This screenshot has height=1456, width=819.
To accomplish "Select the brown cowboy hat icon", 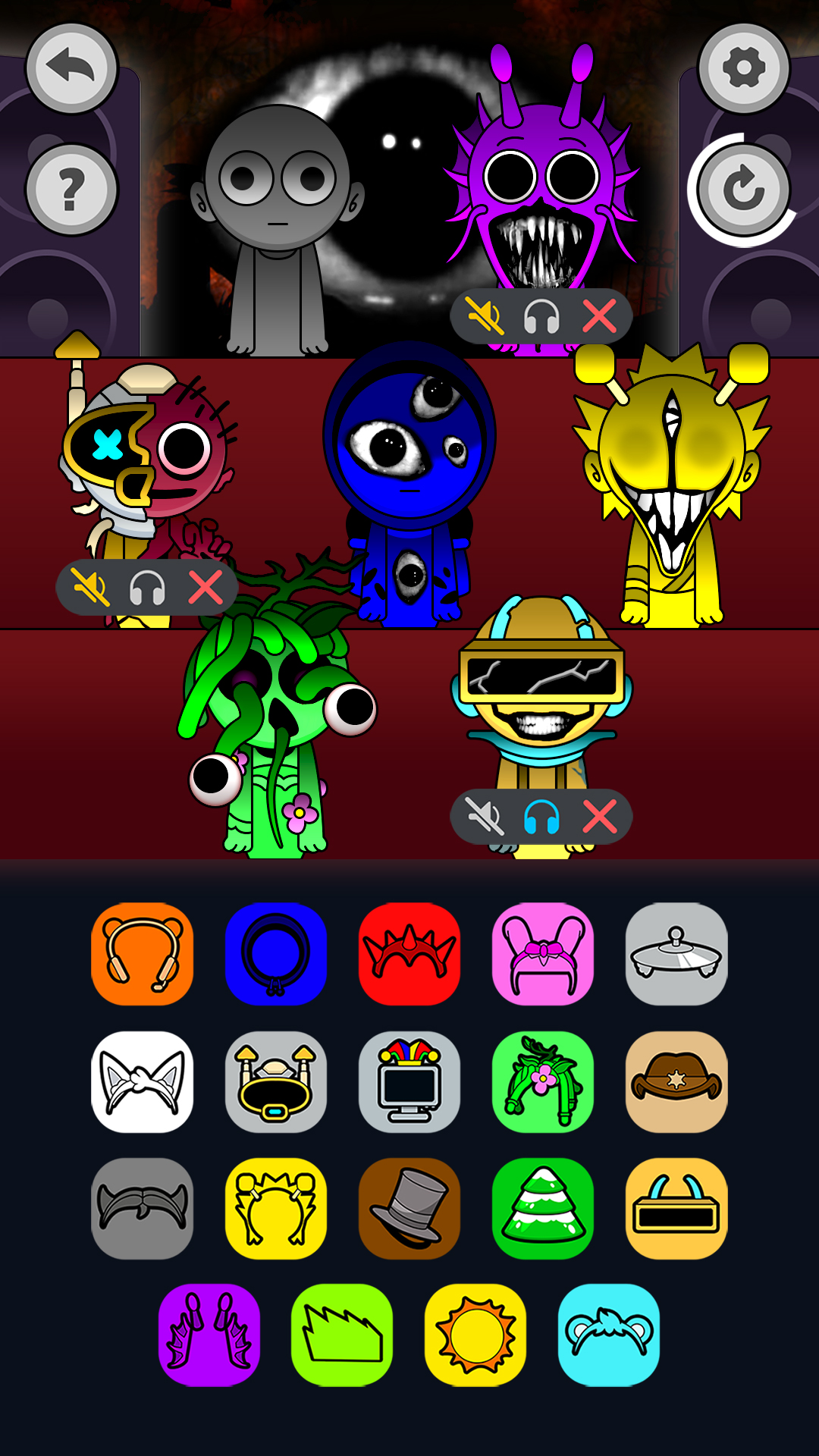I will (x=676, y=1081).
